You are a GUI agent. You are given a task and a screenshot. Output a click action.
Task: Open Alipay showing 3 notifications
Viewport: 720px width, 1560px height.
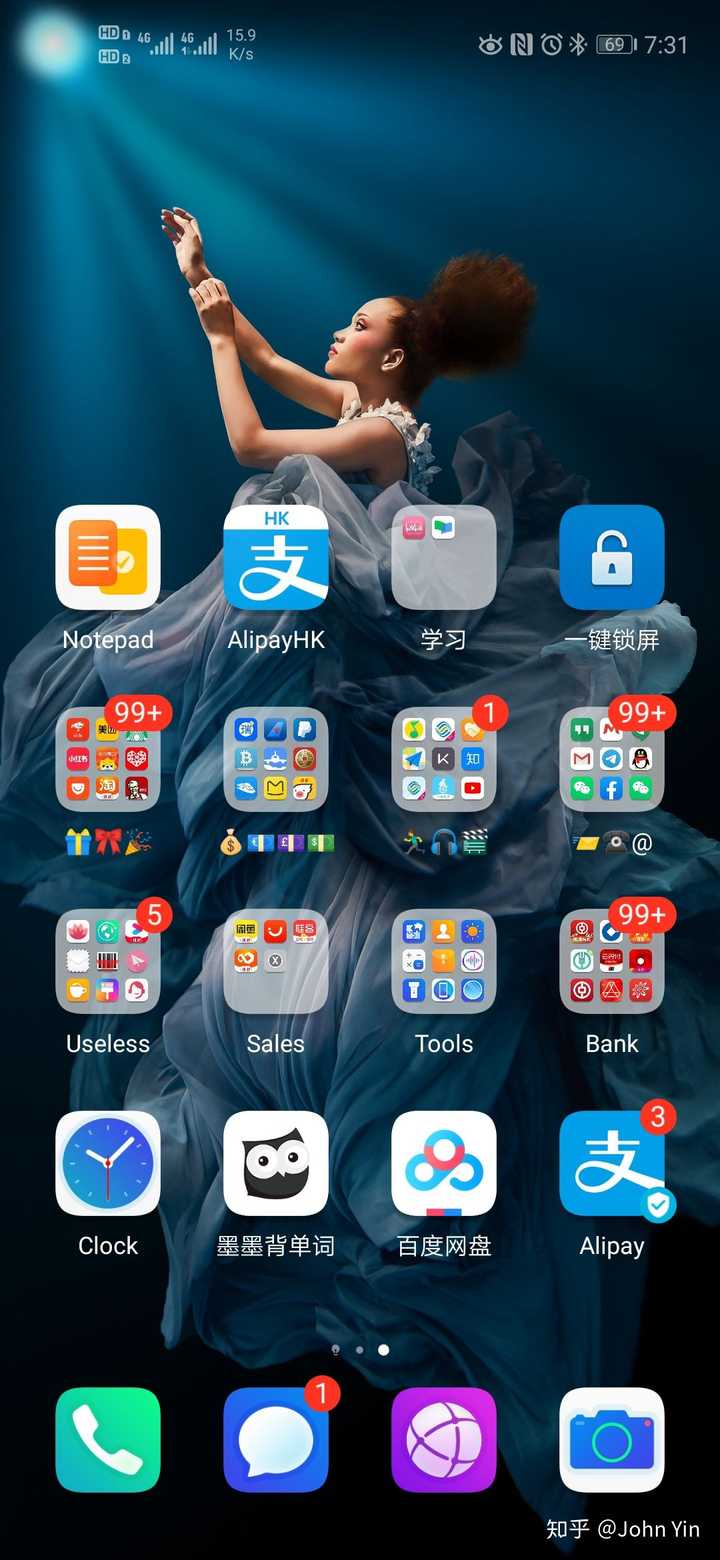coord(612,1163)
